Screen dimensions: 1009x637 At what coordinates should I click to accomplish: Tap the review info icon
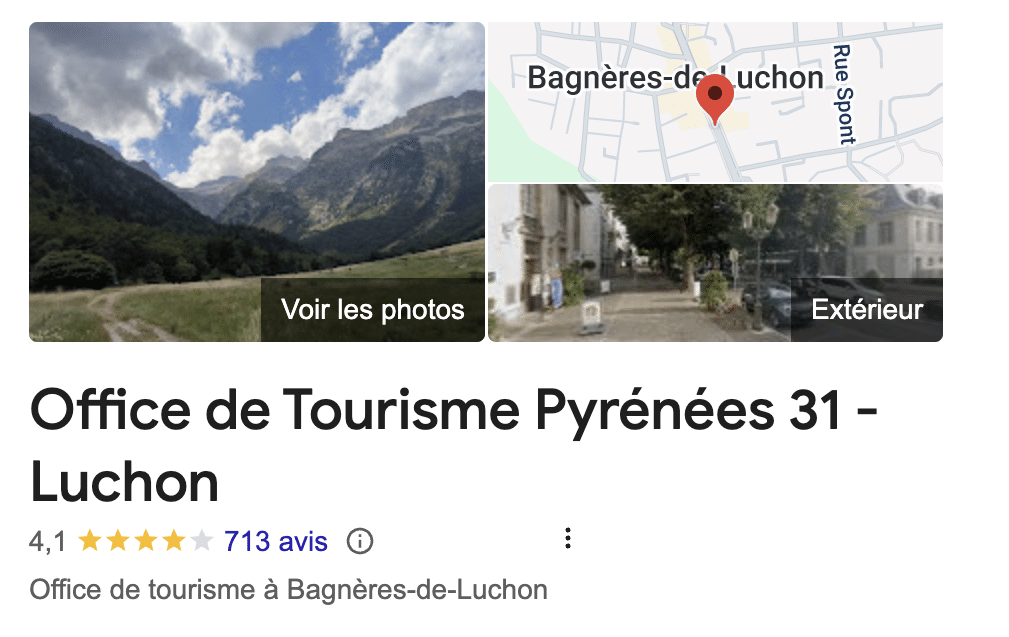[359, 542]
